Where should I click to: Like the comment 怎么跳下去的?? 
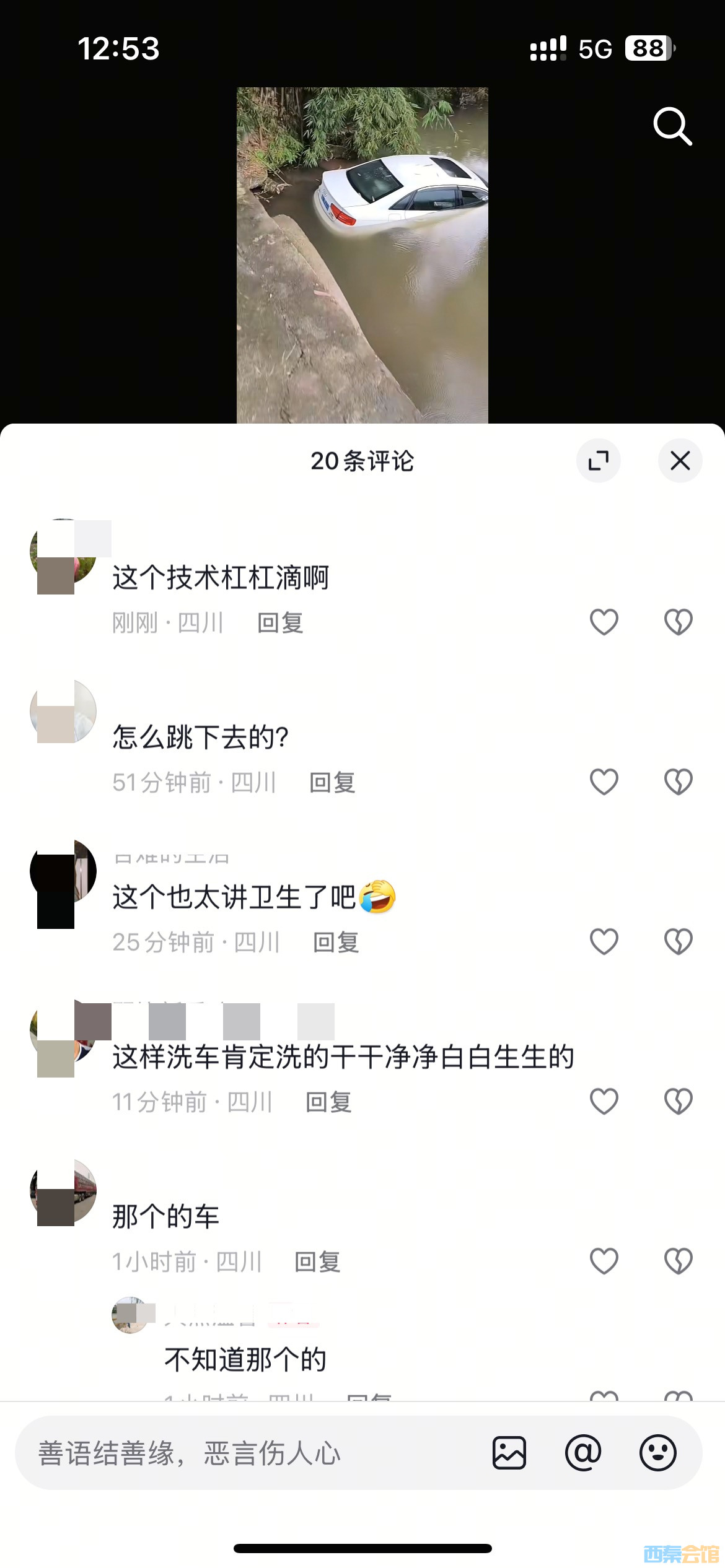click(604, 782)
